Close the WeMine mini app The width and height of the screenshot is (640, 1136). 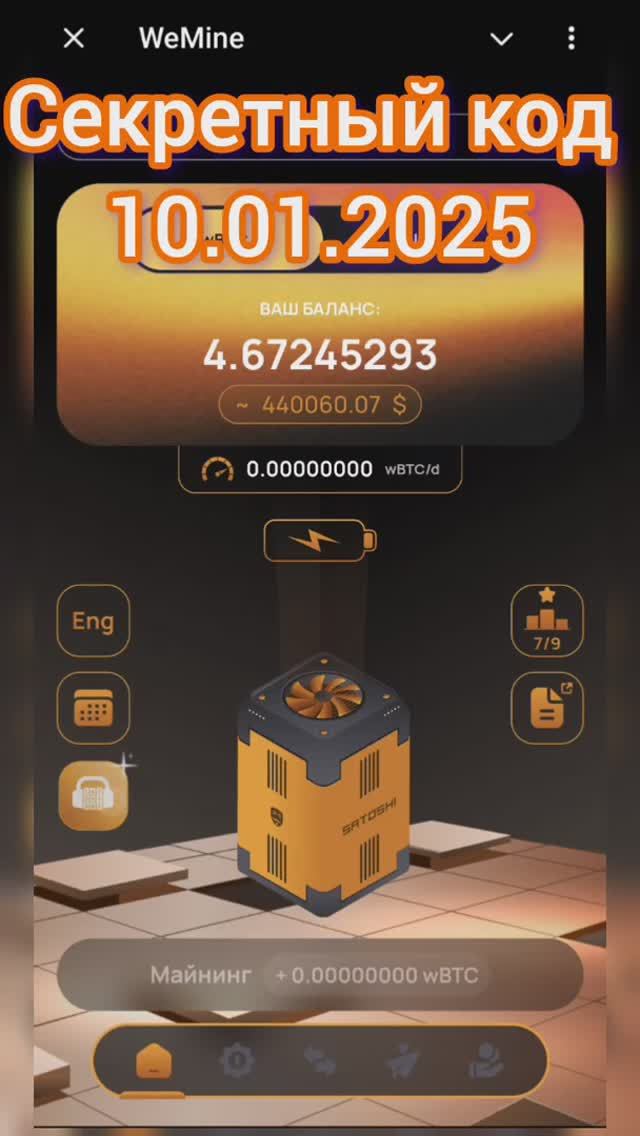pos(73,38)
